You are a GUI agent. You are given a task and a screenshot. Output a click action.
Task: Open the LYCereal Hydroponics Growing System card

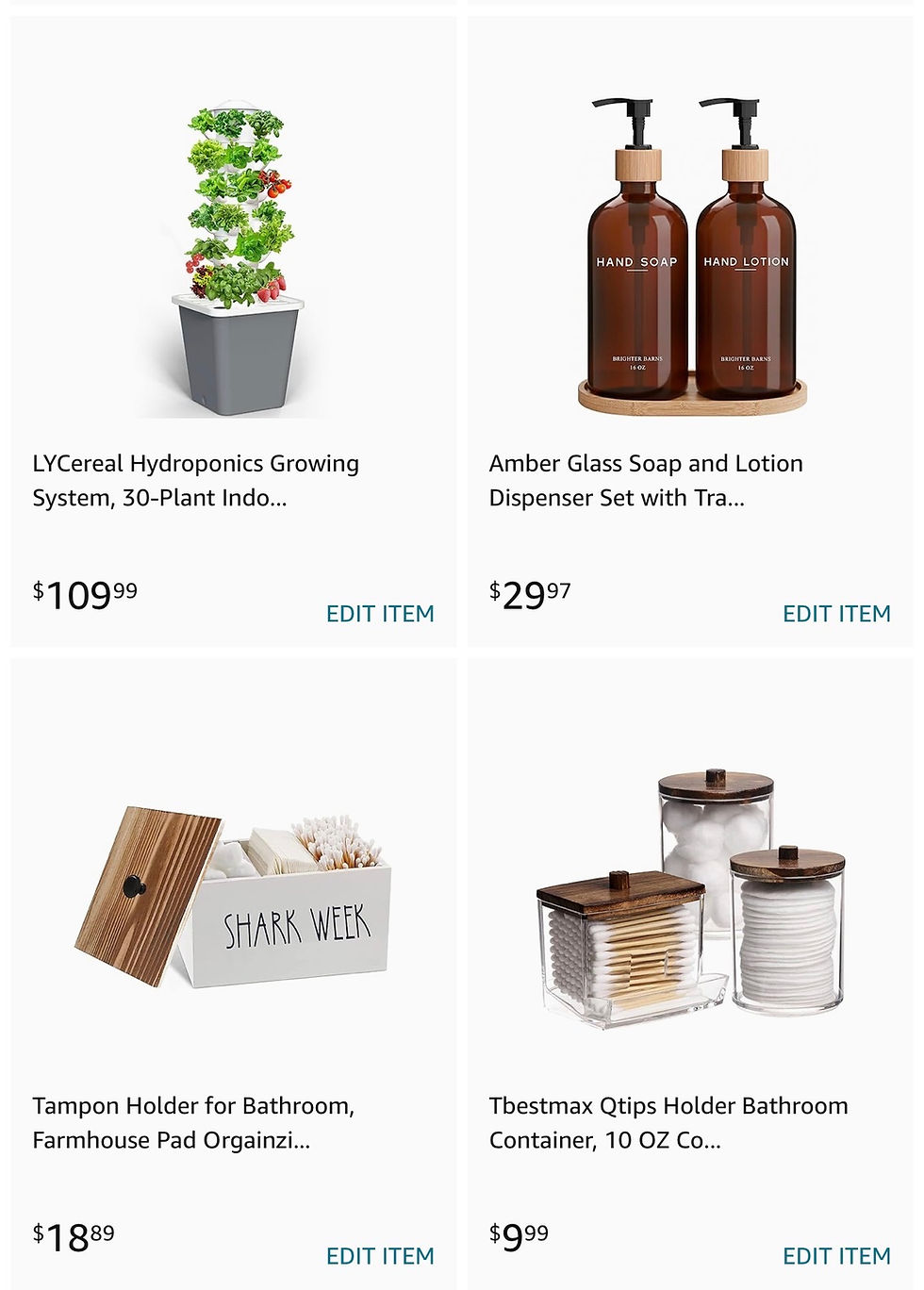[x=233, y=264]
